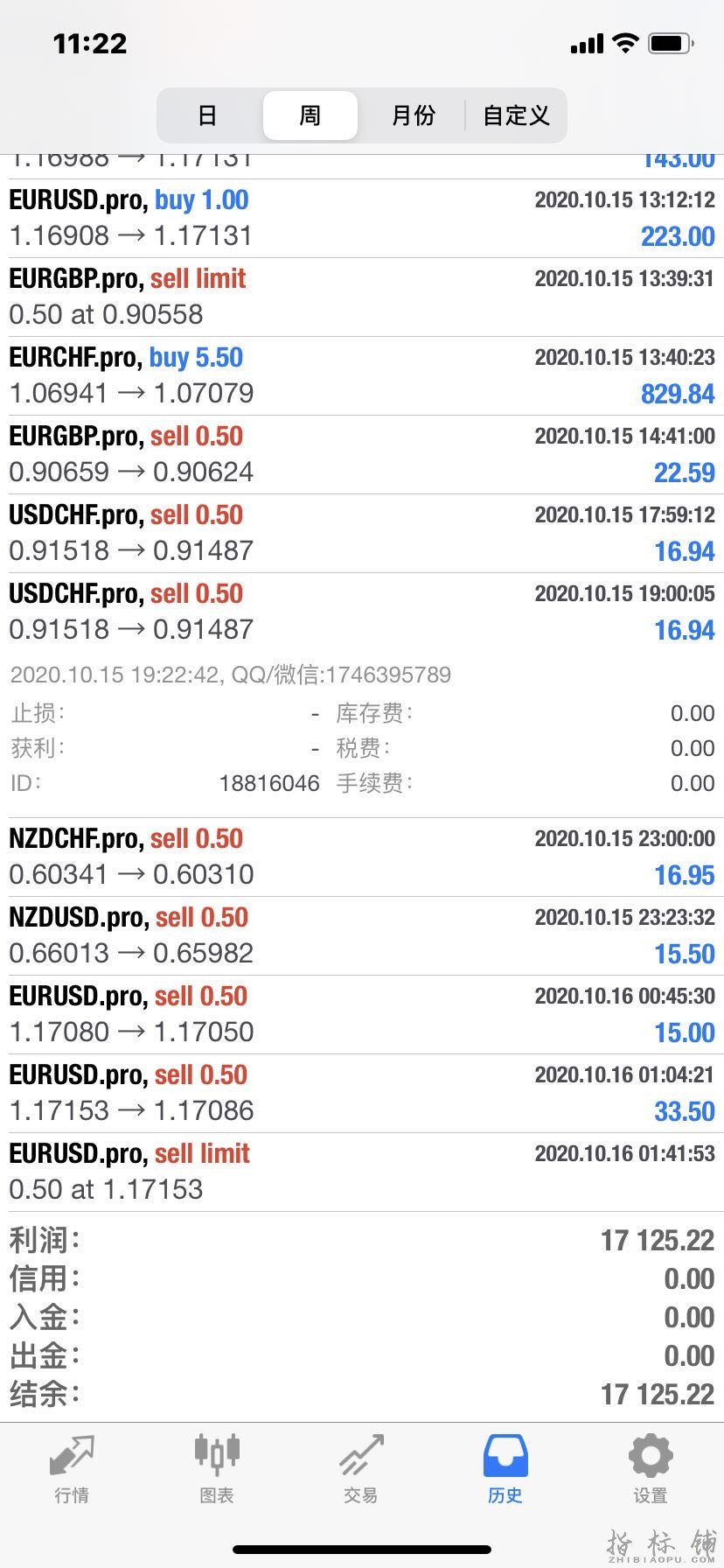Expand the EURUSD.pro sell trade with 33.50 profit
Viewport: 724px width, 1568px height.
(362, 1093)
